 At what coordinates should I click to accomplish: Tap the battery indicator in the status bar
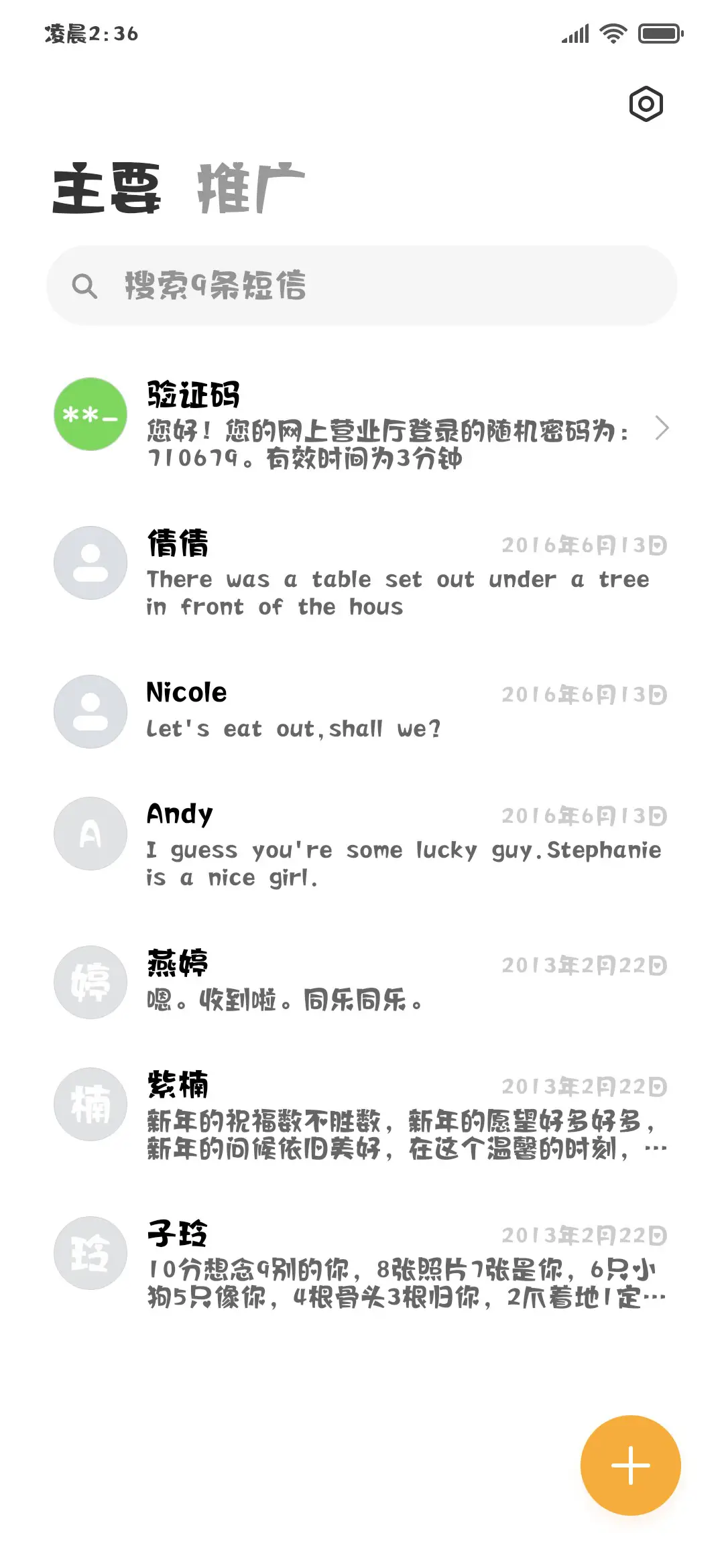[660, 32]
